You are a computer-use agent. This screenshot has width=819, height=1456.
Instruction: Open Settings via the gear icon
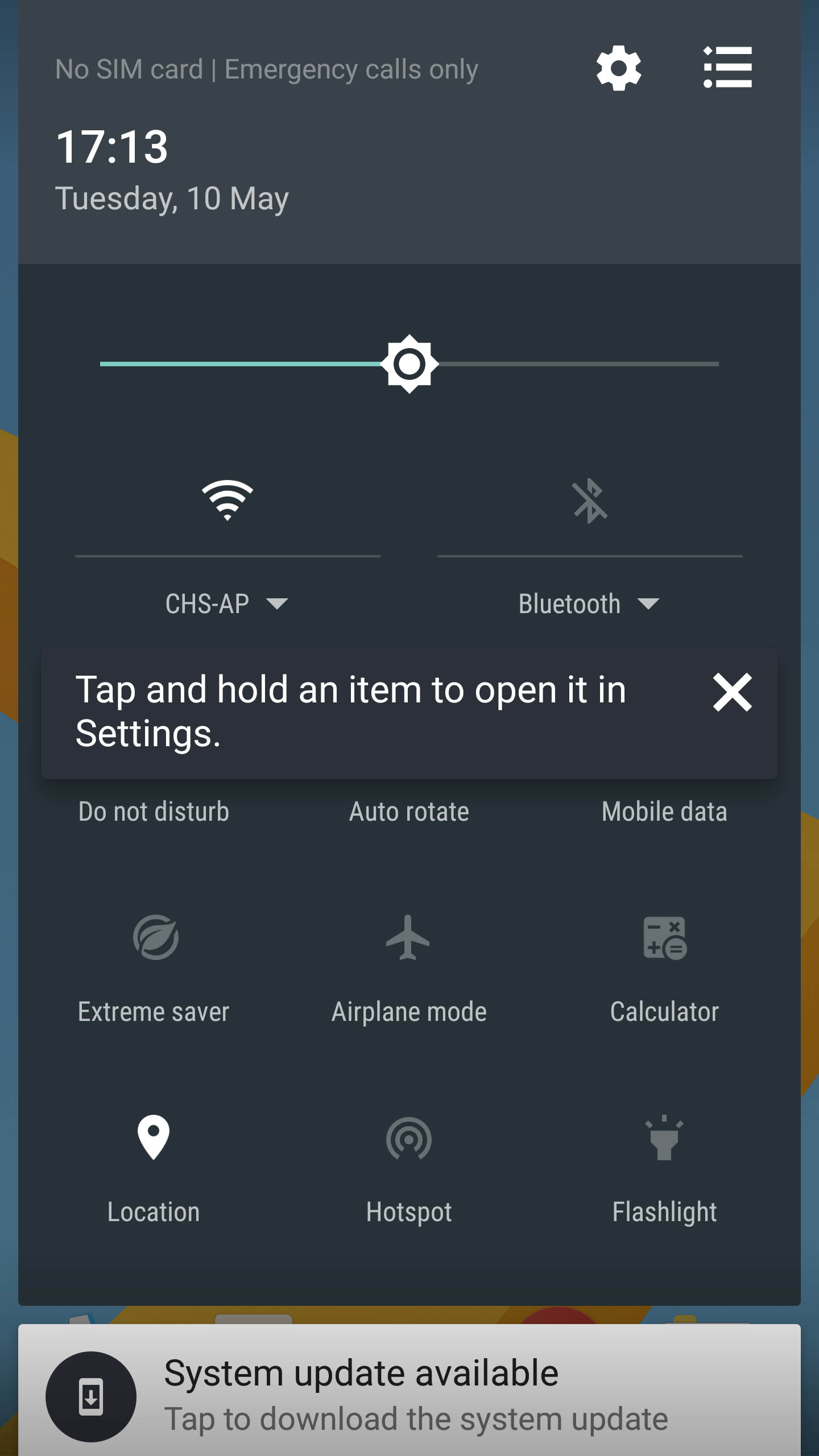[619, 68]
